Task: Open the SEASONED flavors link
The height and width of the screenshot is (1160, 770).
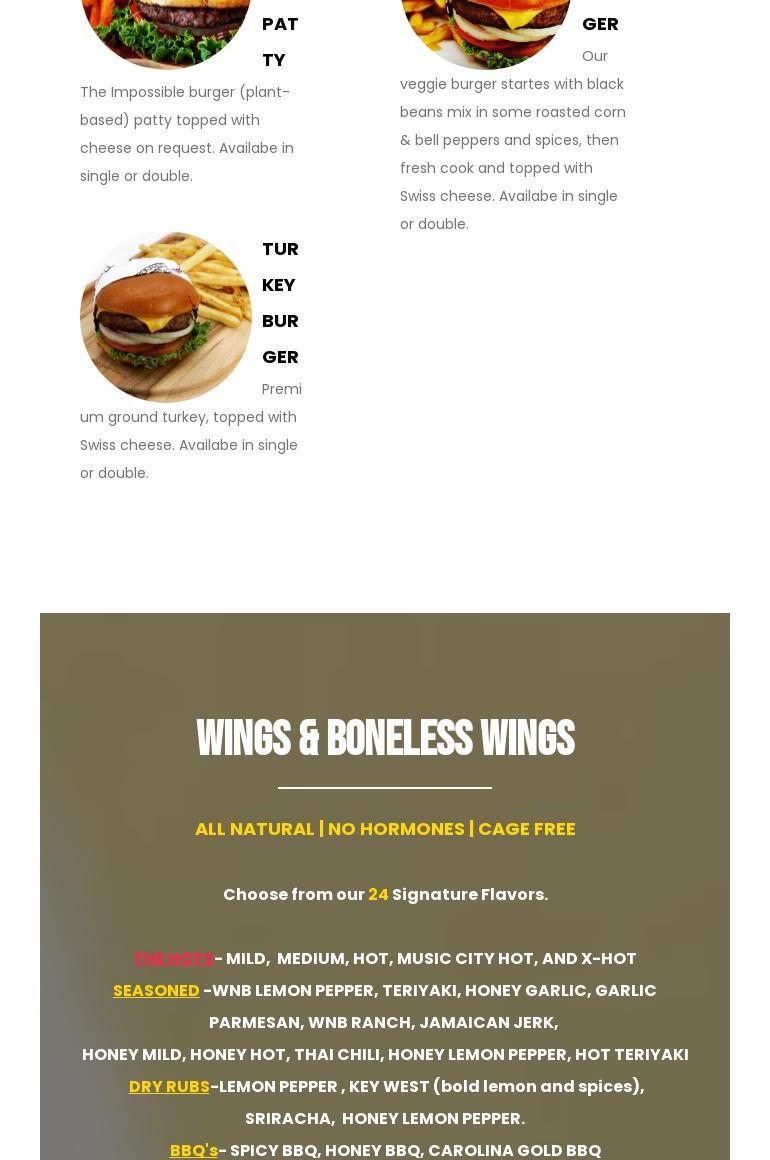Action: (x=156, y=990)
